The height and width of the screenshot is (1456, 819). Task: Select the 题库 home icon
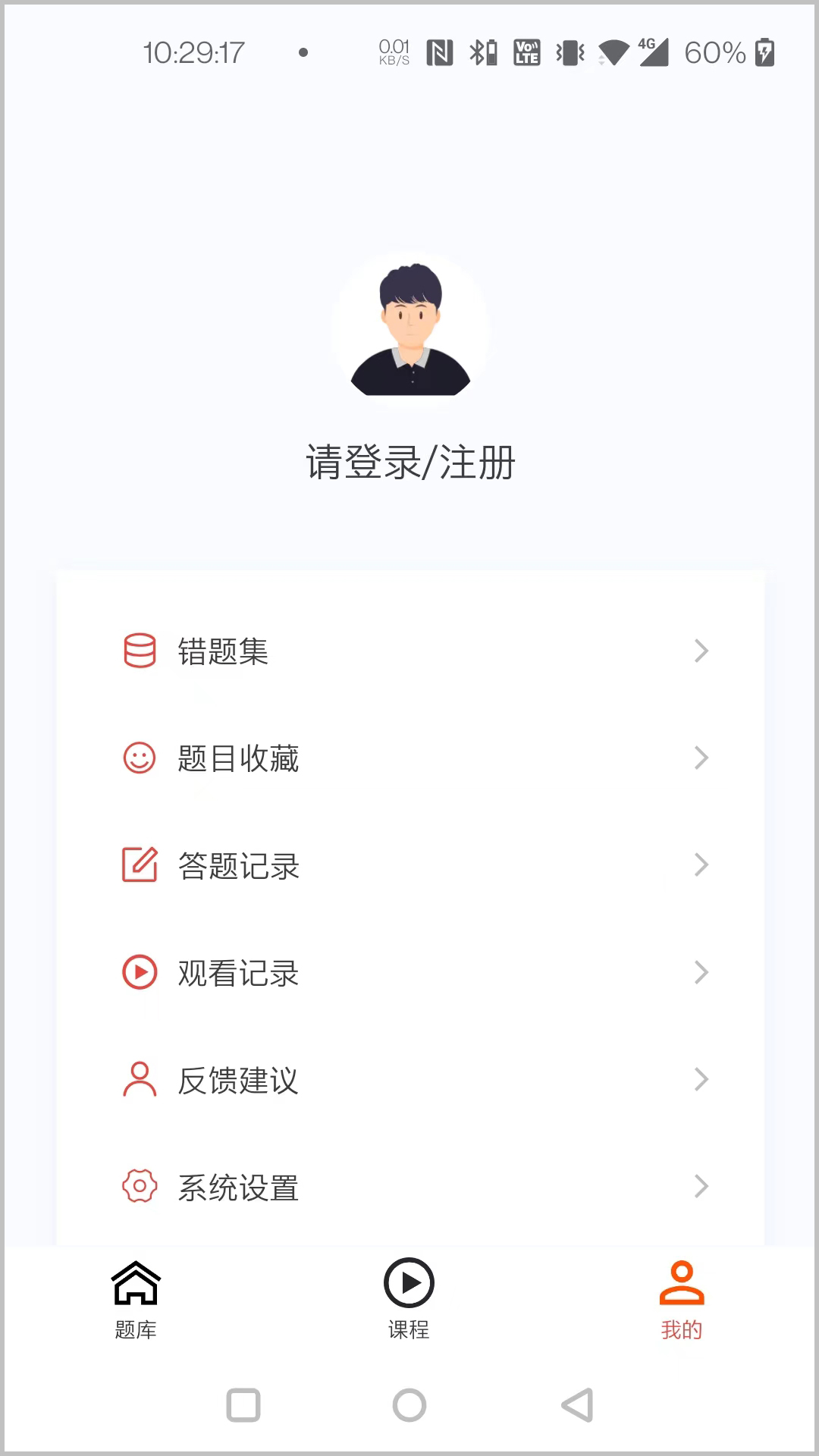[136, 1282]
